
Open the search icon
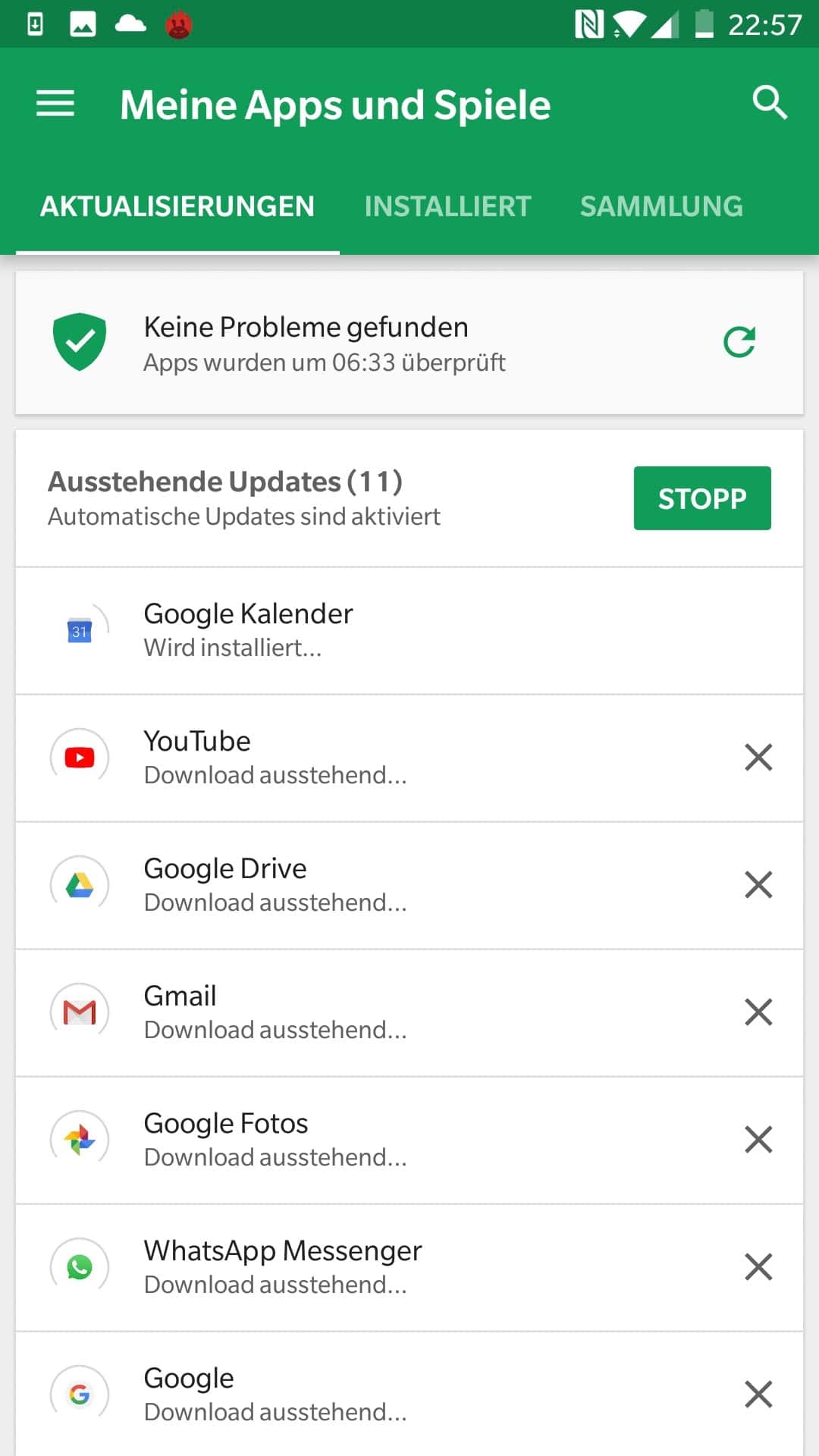[770, 102]
